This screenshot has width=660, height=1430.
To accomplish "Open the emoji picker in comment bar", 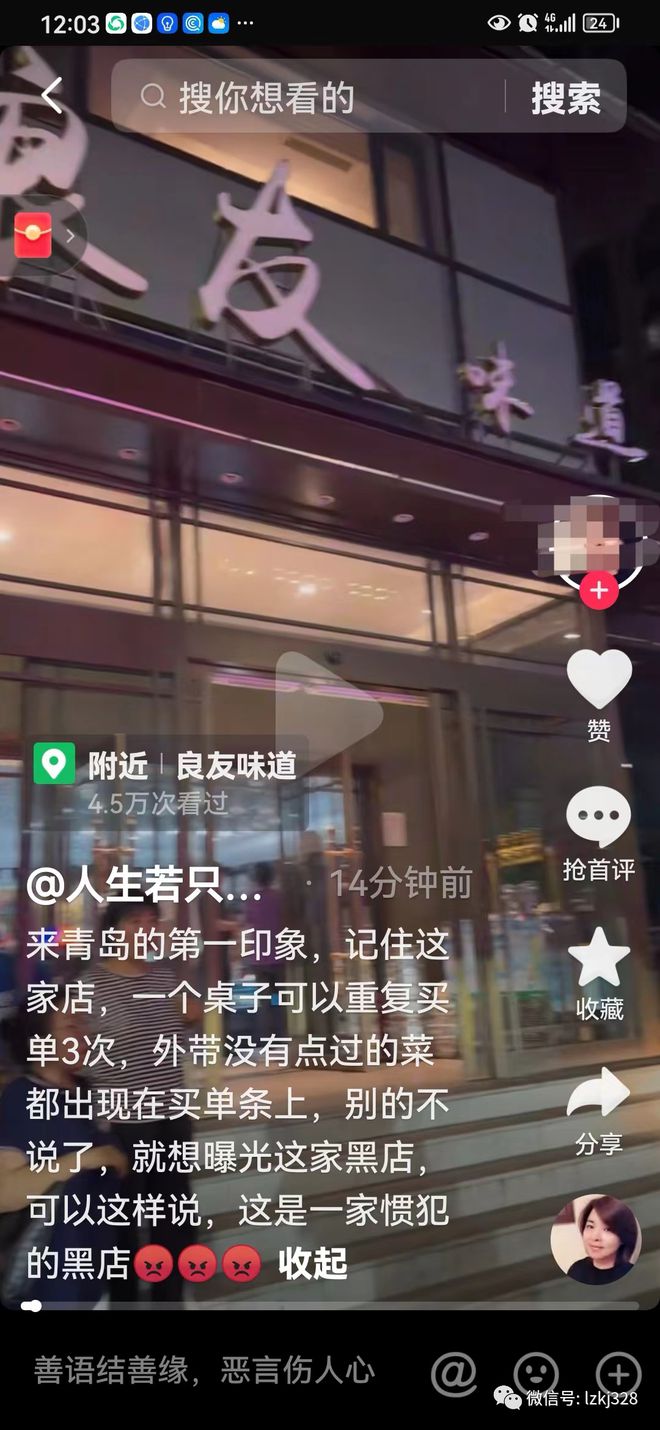I will pyautogui.click(x=536, y=1373).
